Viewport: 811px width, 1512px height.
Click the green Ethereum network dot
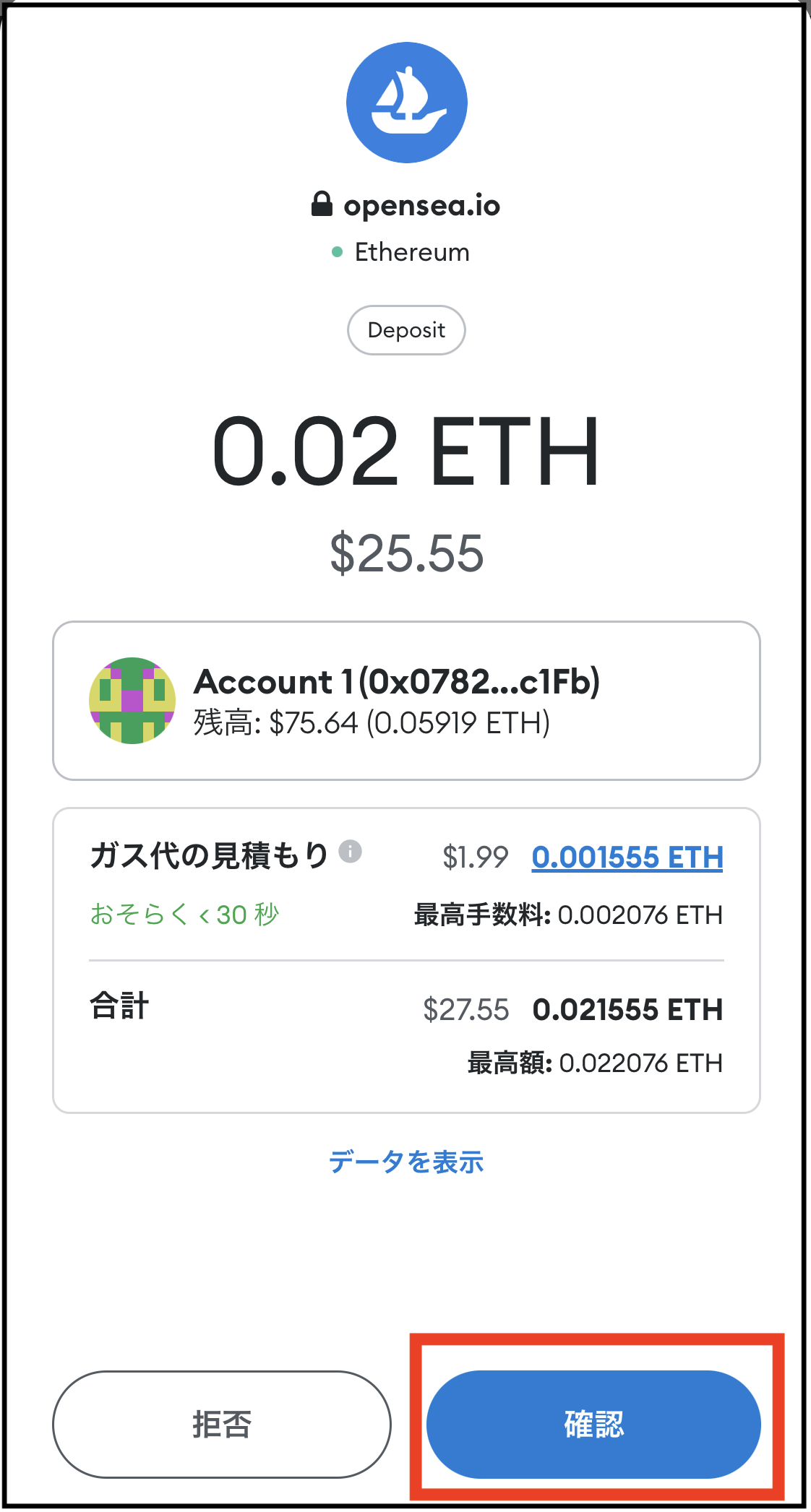coord(338,251)
